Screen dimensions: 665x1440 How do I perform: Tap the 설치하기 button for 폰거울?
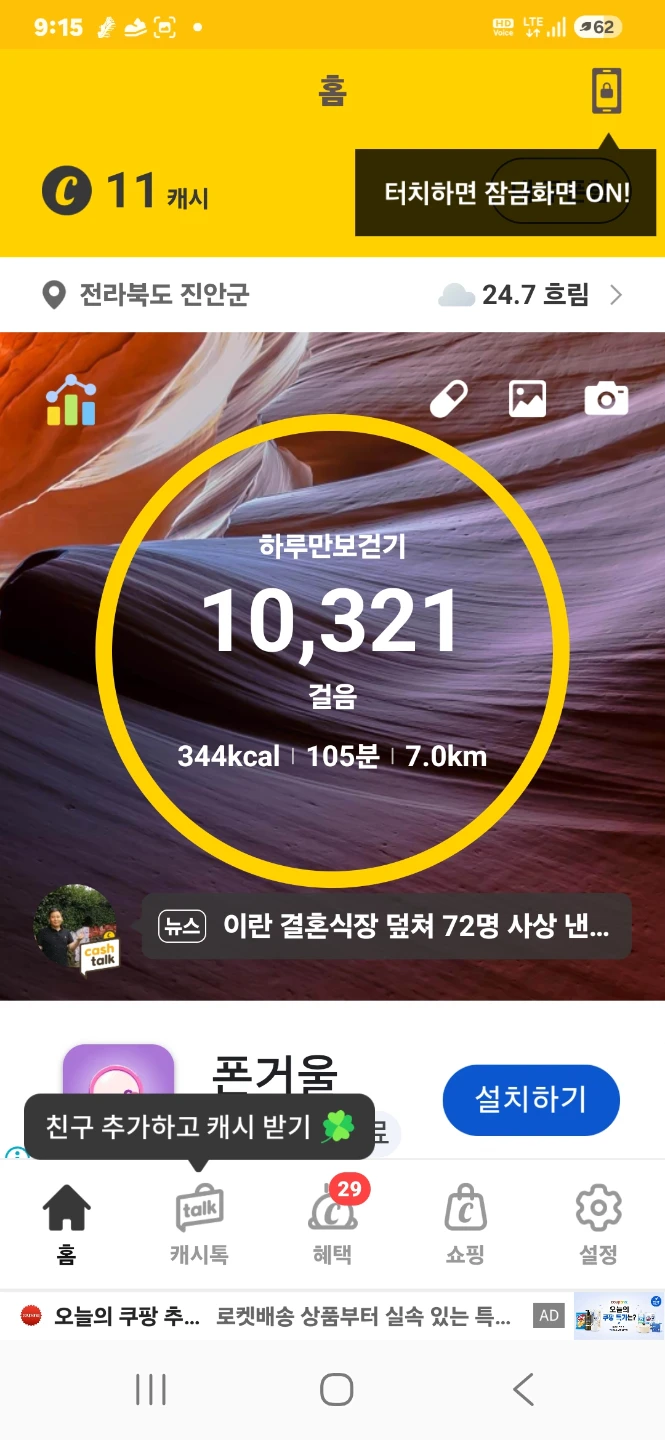point(531,1099)
